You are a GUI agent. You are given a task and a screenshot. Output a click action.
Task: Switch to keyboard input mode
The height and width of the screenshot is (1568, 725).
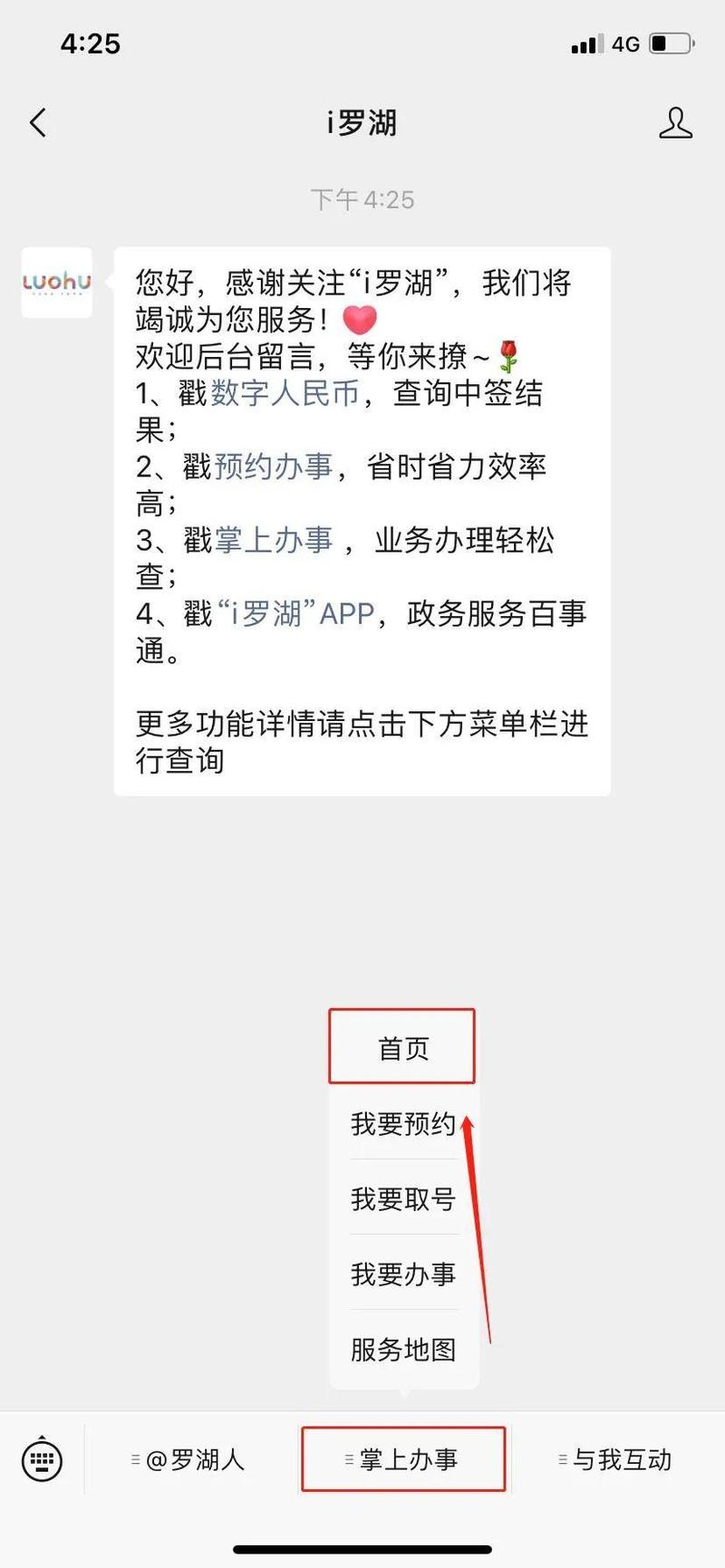pyautogui.click(x=42, y=1459)
